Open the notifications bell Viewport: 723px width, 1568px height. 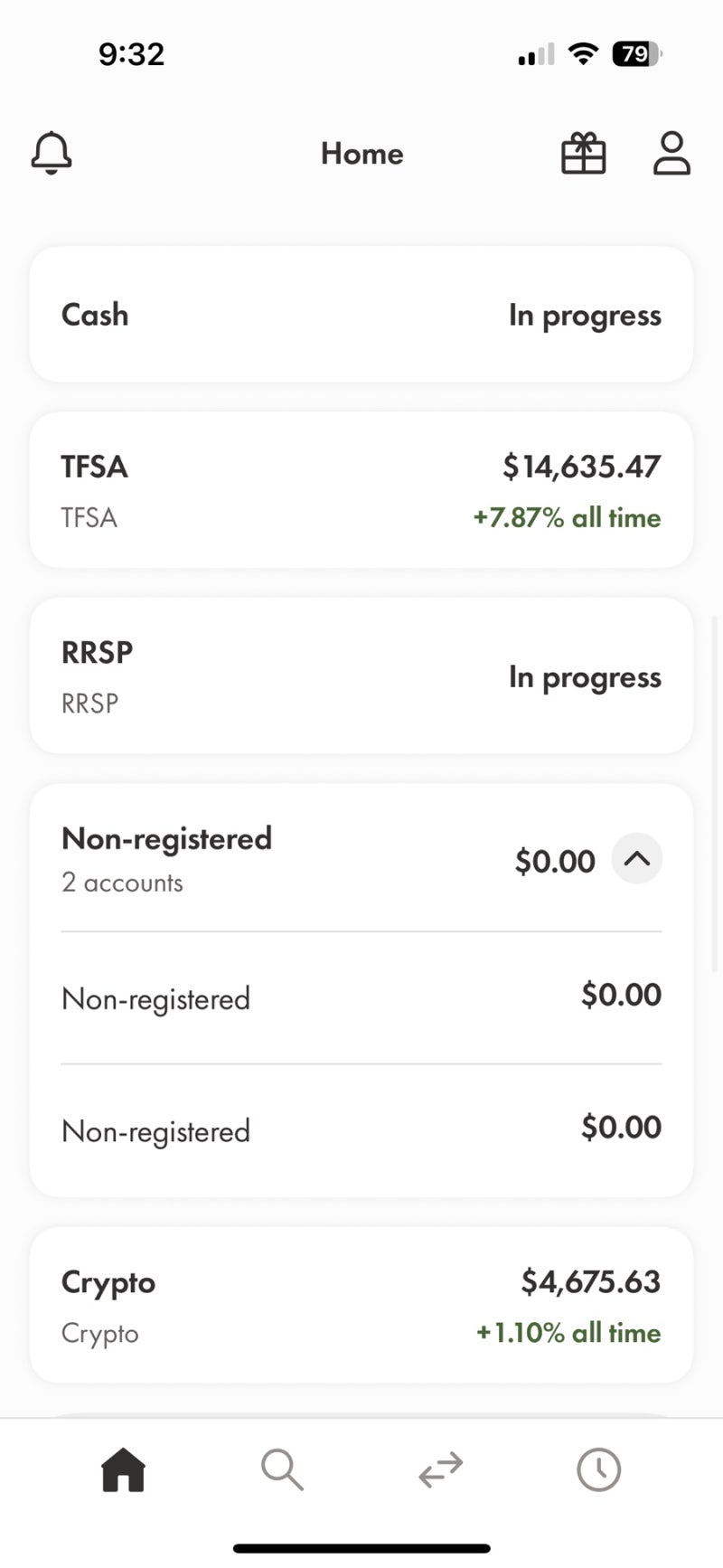click(x=52, y=152)
